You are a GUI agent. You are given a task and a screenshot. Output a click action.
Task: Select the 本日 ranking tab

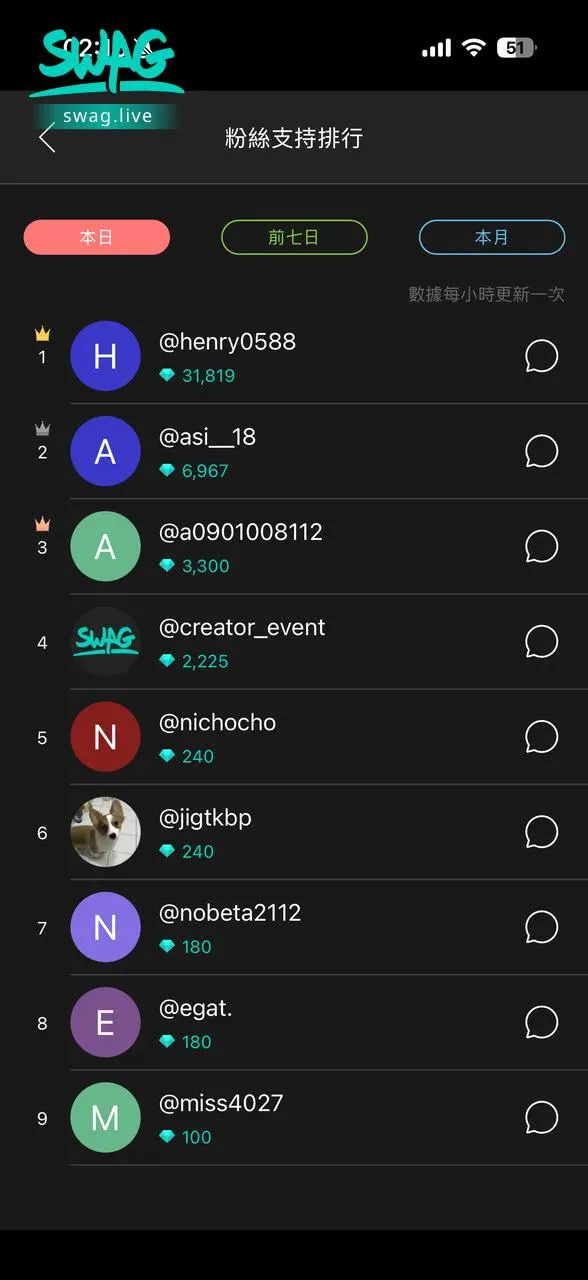pos(97,238)
